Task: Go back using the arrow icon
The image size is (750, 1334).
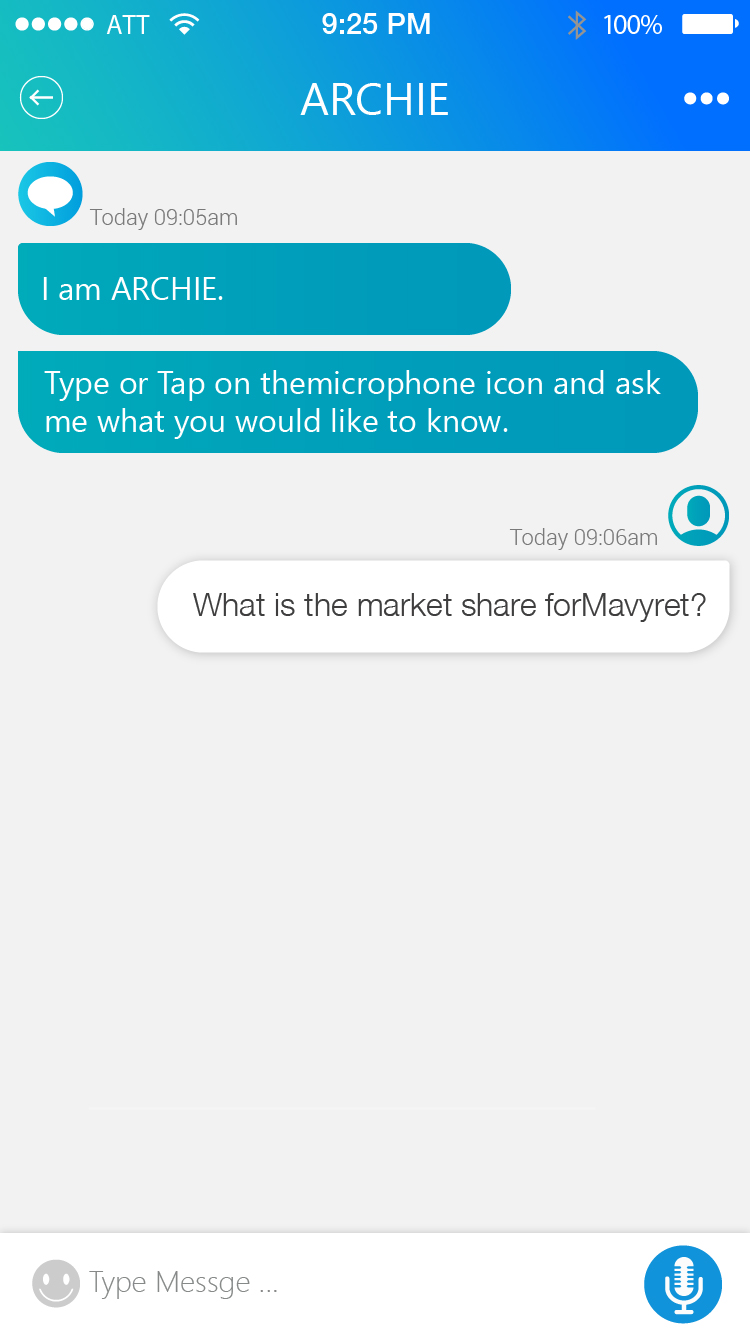Action: 41,98
